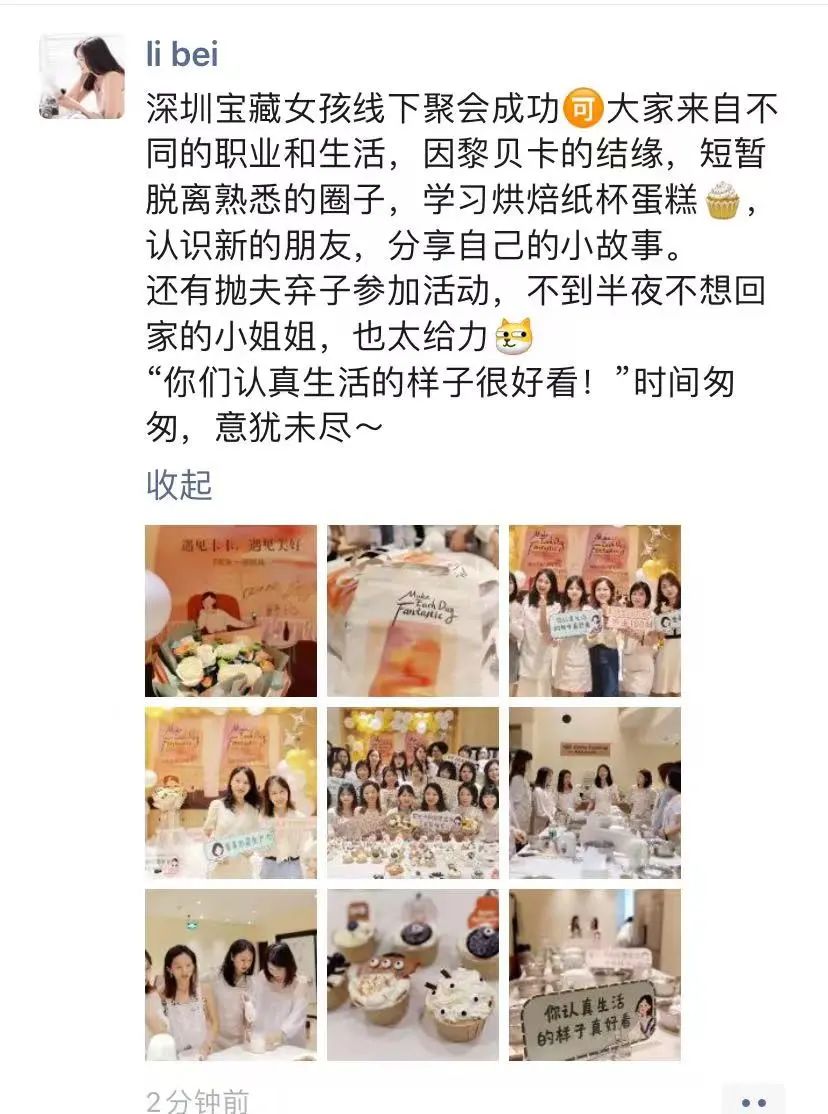Open li bei's profile avatar
The height and width of the screenshot is (1114, 828).
(82, 77)
